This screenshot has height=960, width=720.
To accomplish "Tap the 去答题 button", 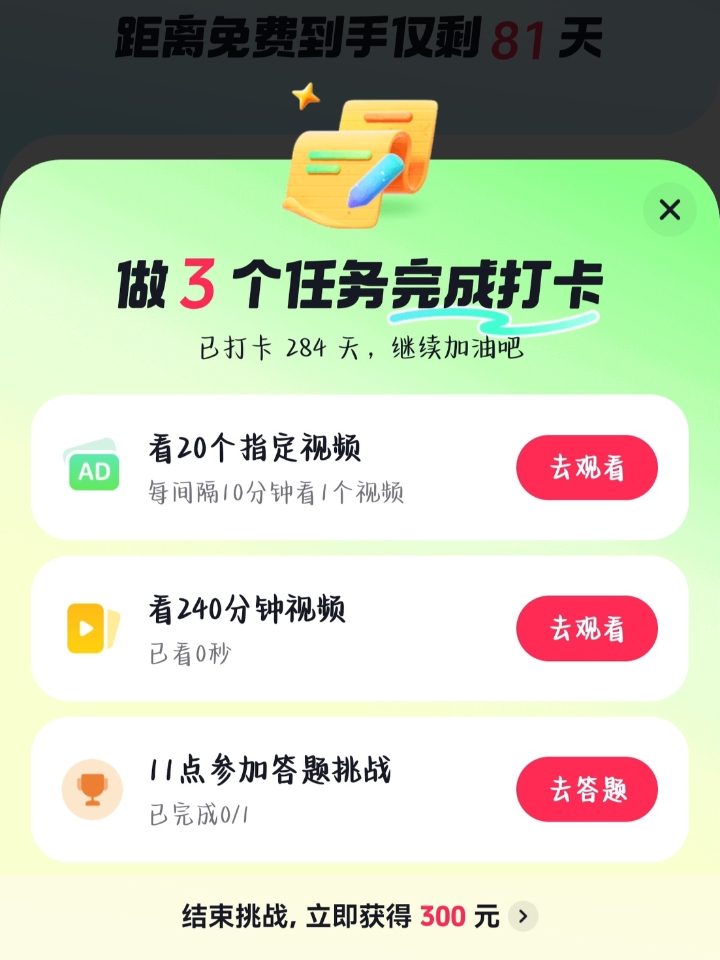I will pyautogui.click(x=586, y=789).
